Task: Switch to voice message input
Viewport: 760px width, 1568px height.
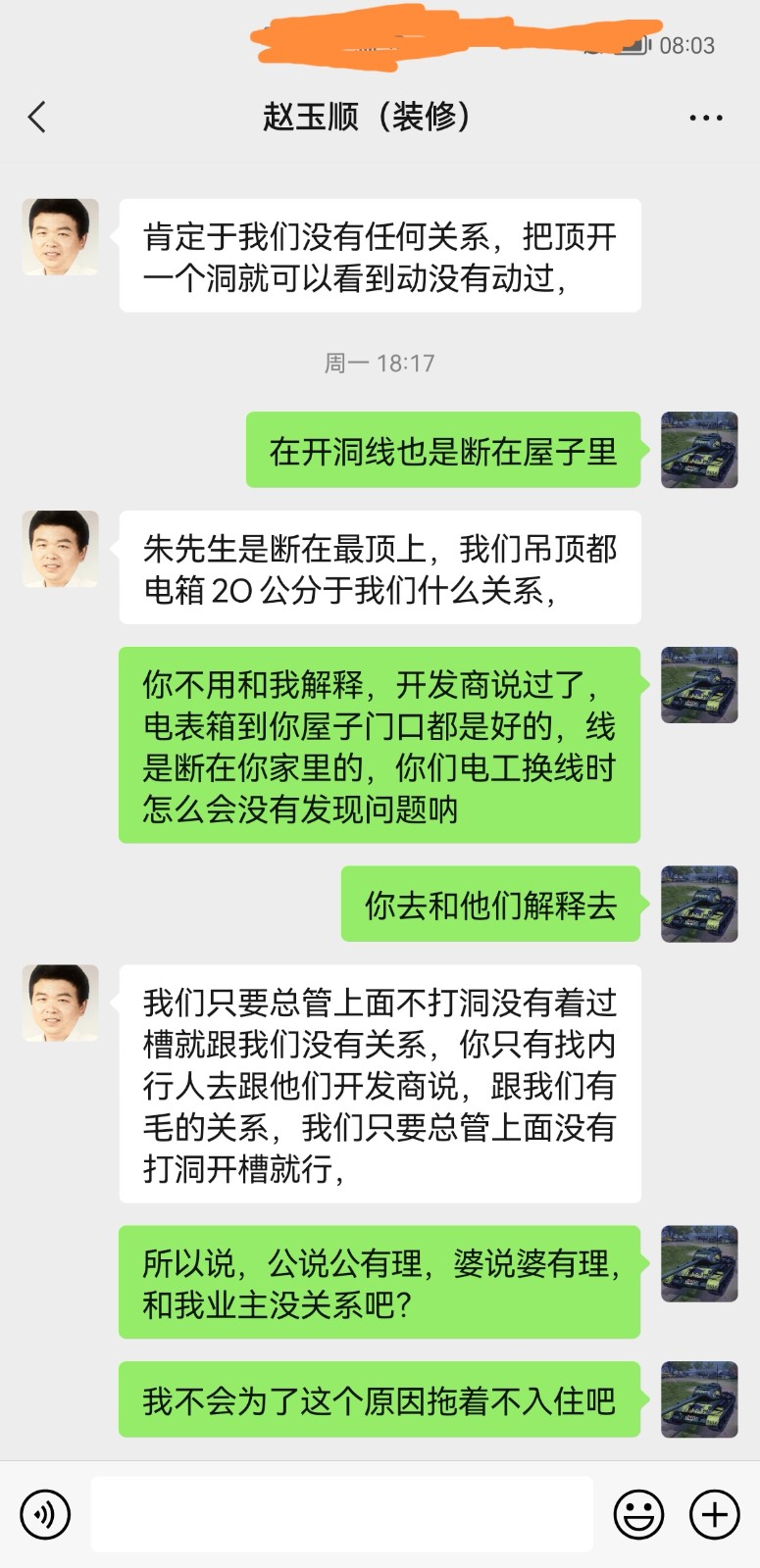Action: (45, 1514)
